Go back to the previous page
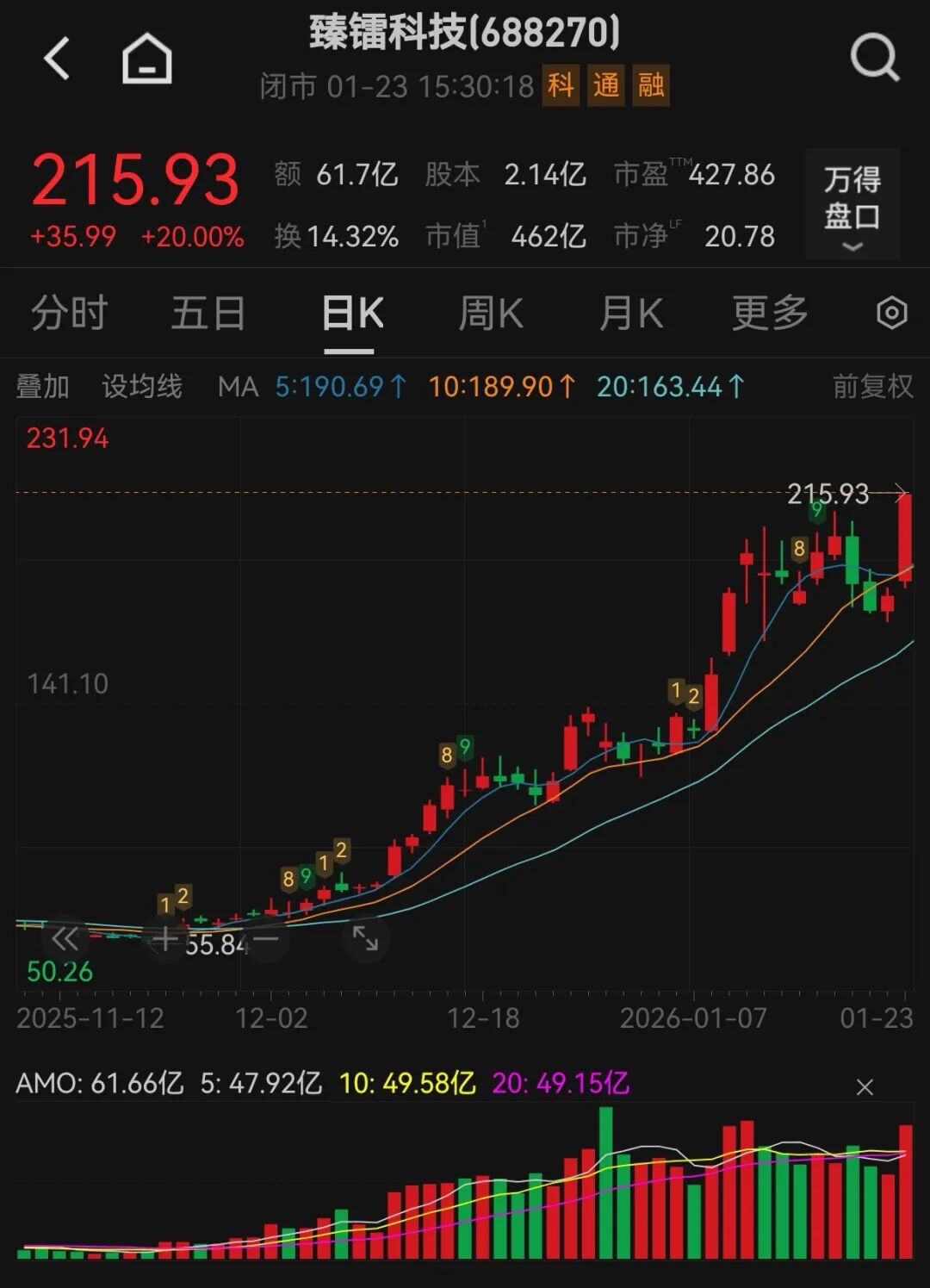The image size is (930, 1288). coord(57,59)
